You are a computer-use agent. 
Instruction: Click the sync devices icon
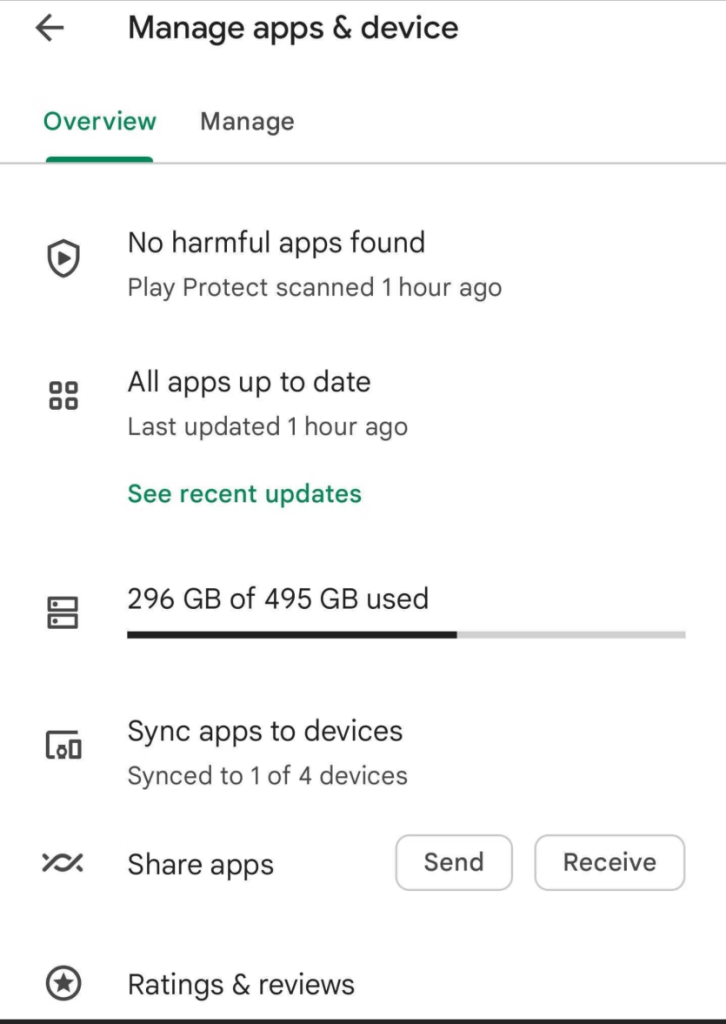[x=62, y=746]
